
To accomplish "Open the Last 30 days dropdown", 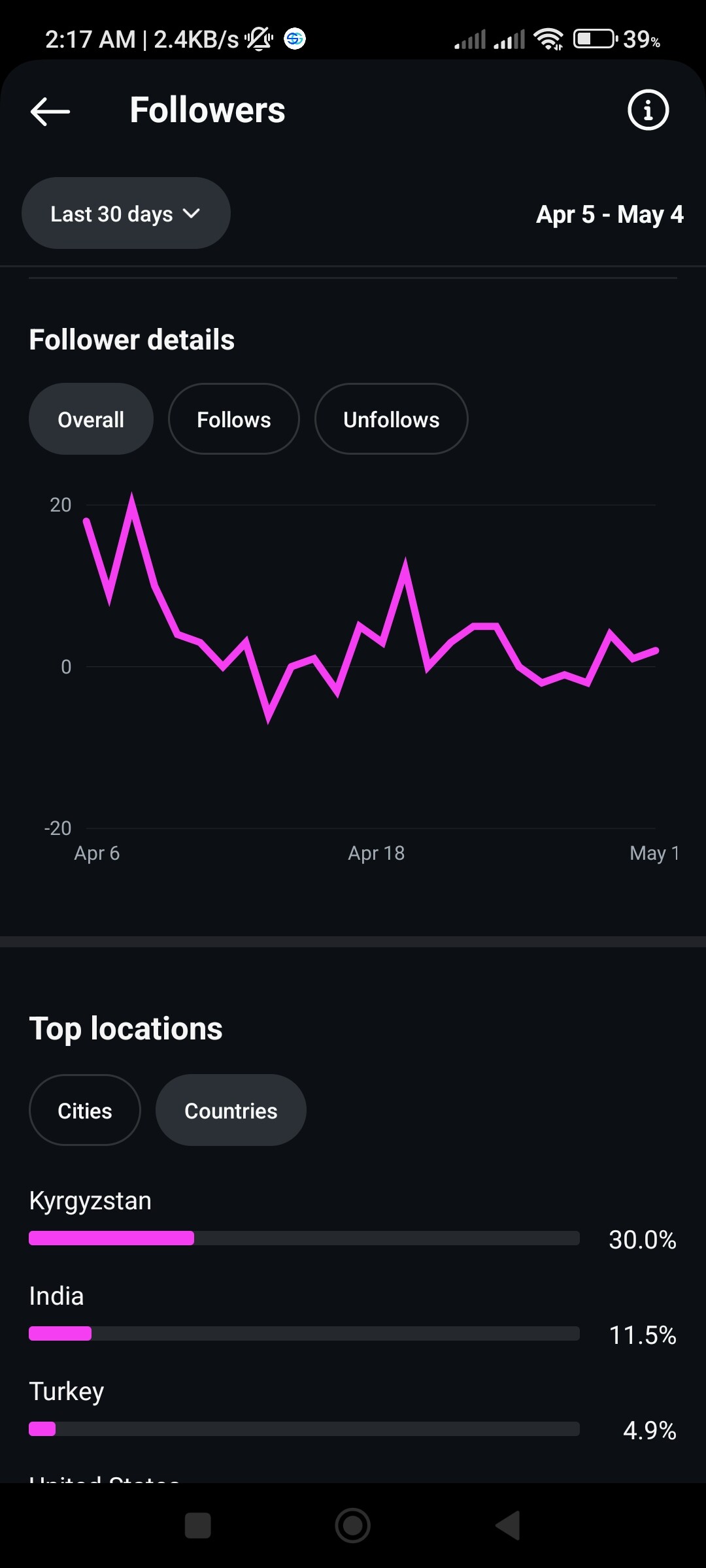I will click(x=126, y=213).
